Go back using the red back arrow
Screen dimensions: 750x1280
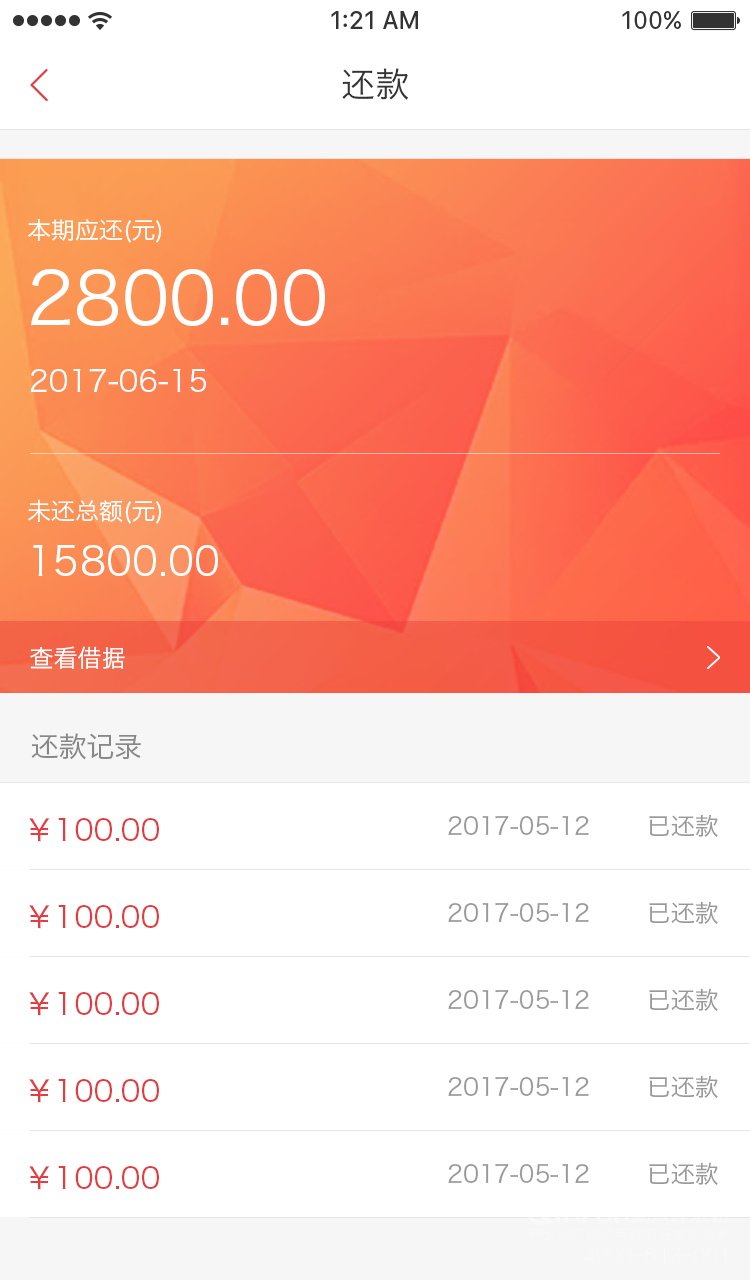tap(39, 85)
